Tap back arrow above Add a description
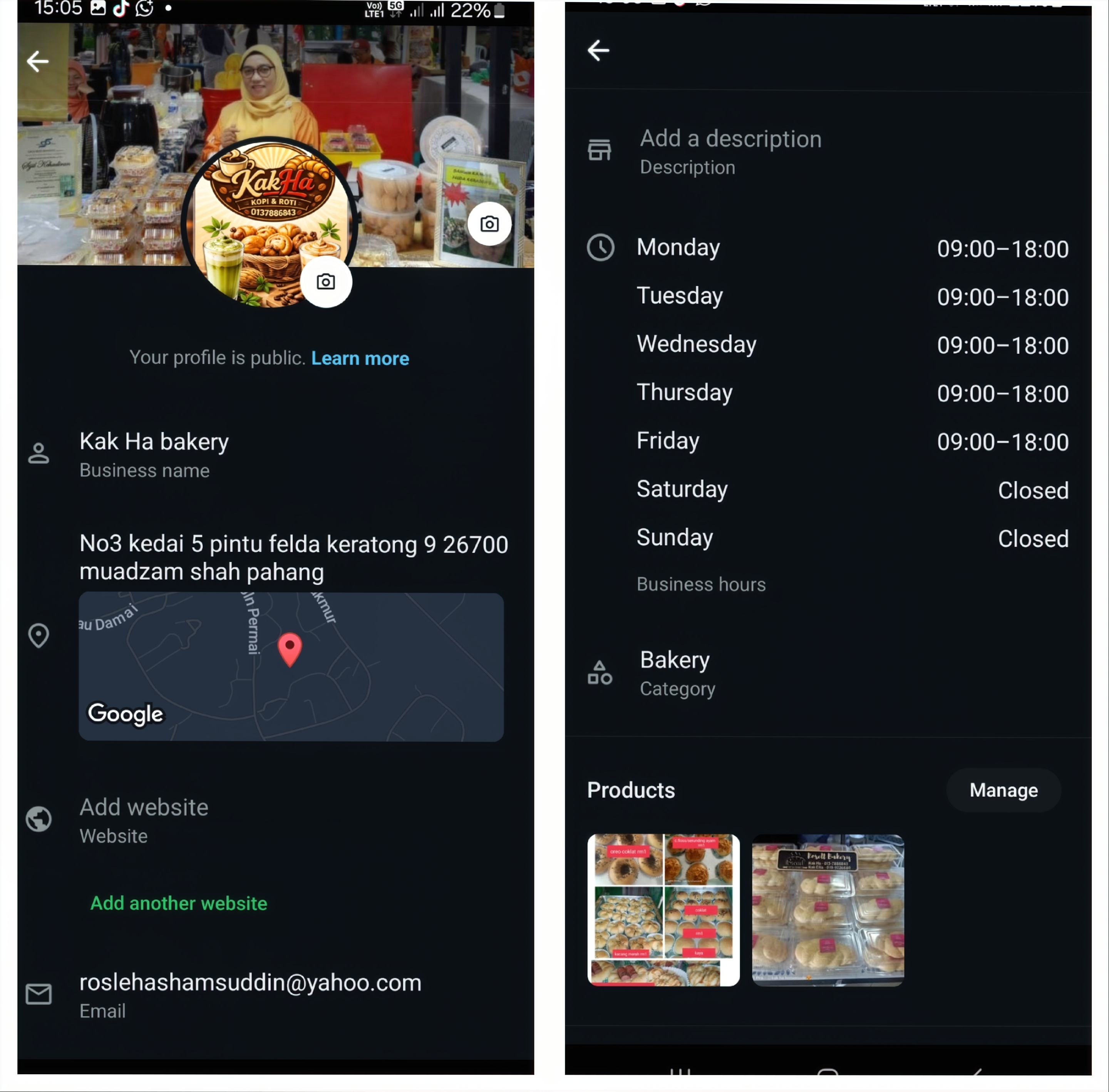 [598, 50]
